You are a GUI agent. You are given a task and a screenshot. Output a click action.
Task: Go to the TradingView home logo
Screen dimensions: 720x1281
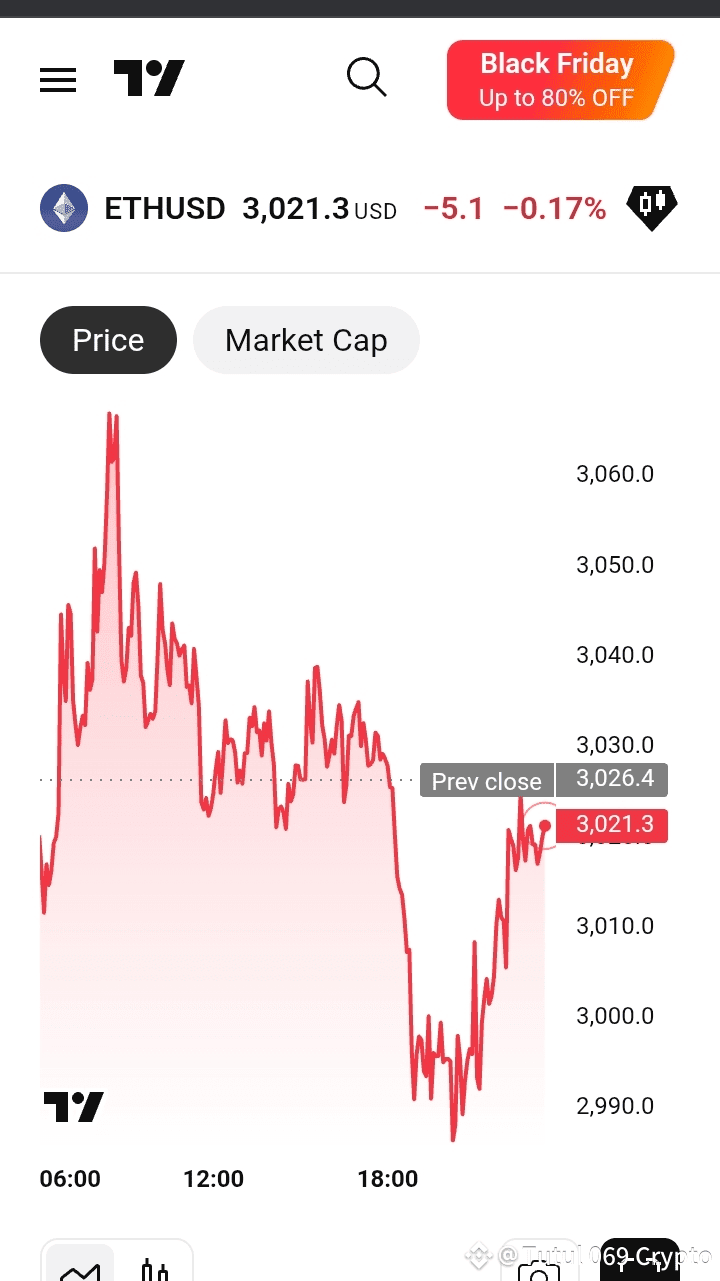(149, 79)
